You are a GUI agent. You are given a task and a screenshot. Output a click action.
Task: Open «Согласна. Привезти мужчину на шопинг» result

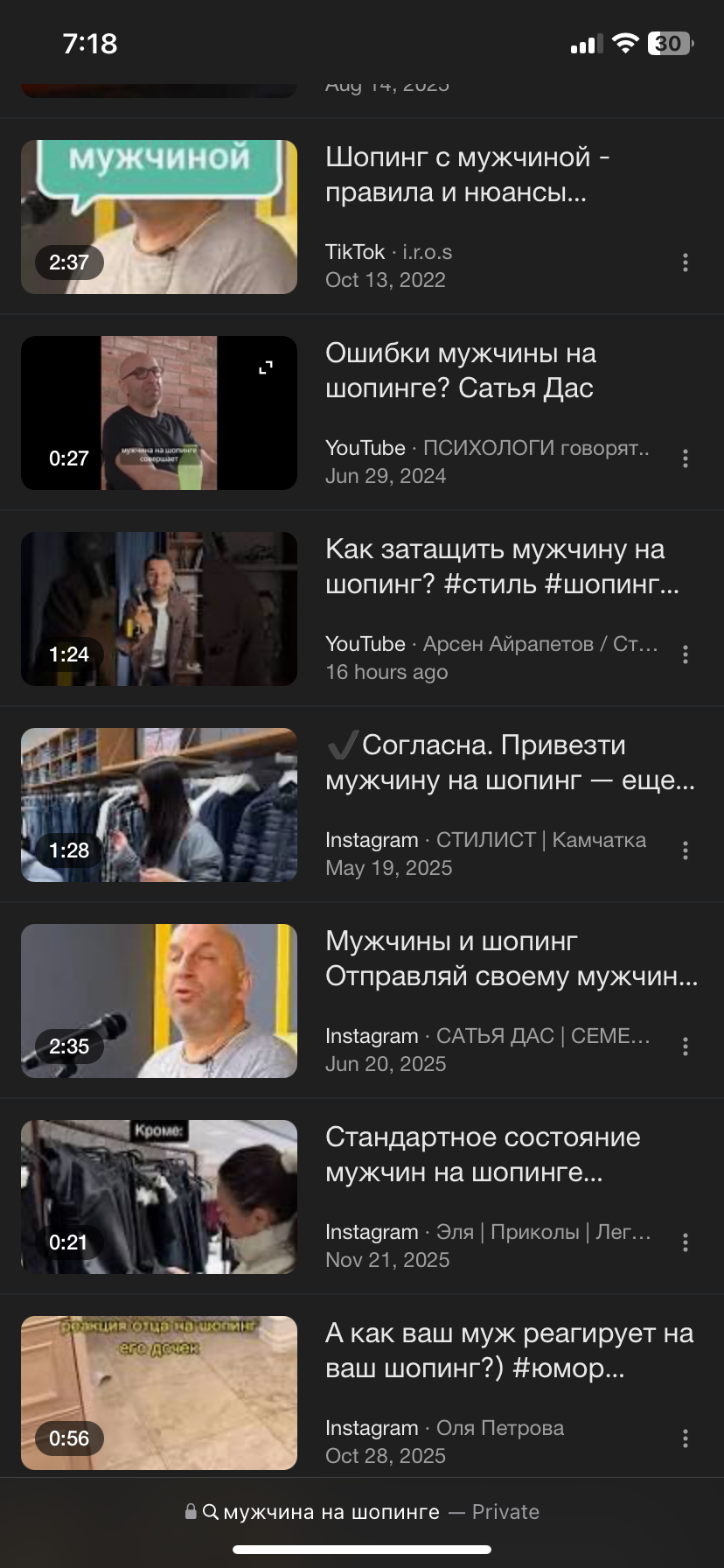(510, 762)
